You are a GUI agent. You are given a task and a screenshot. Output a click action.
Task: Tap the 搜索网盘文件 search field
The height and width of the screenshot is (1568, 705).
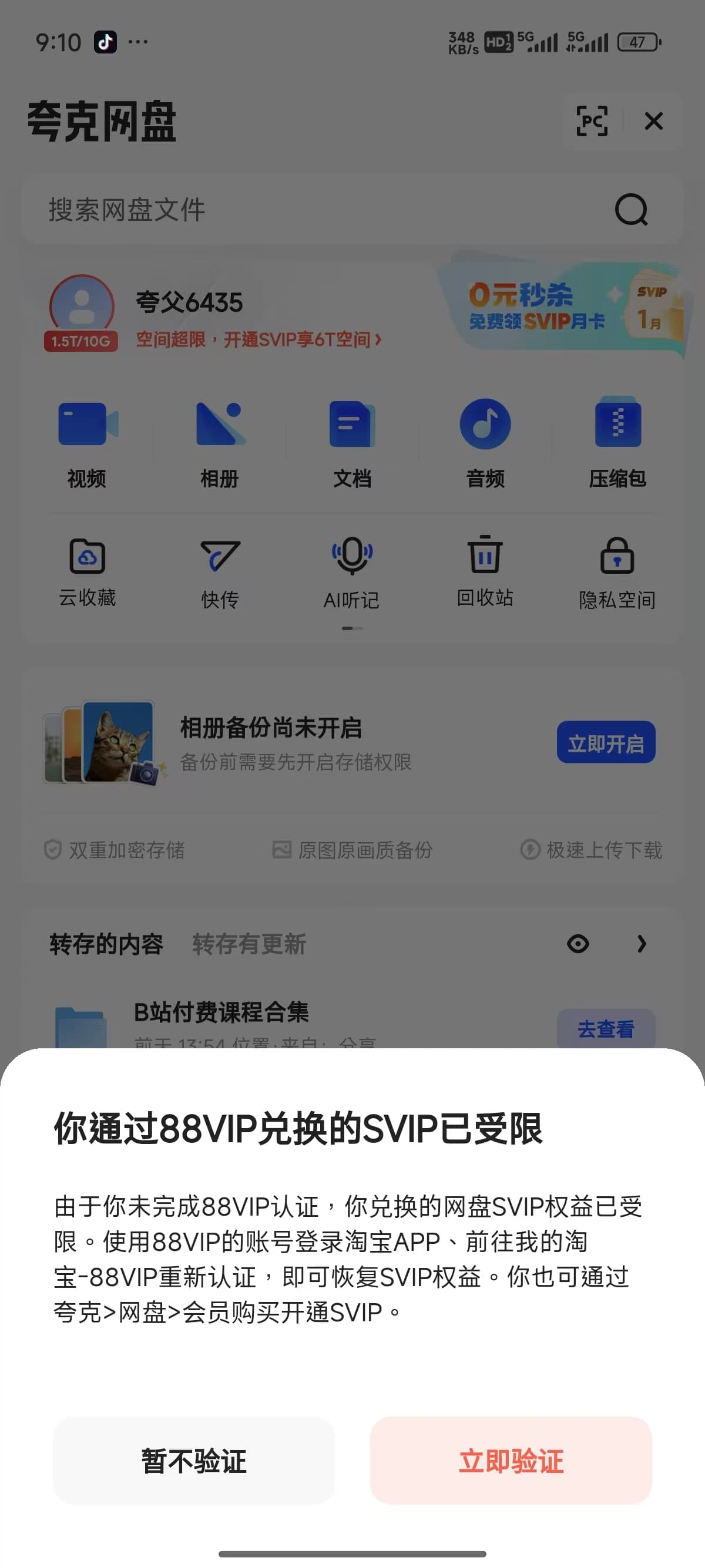tap(352, 210)
